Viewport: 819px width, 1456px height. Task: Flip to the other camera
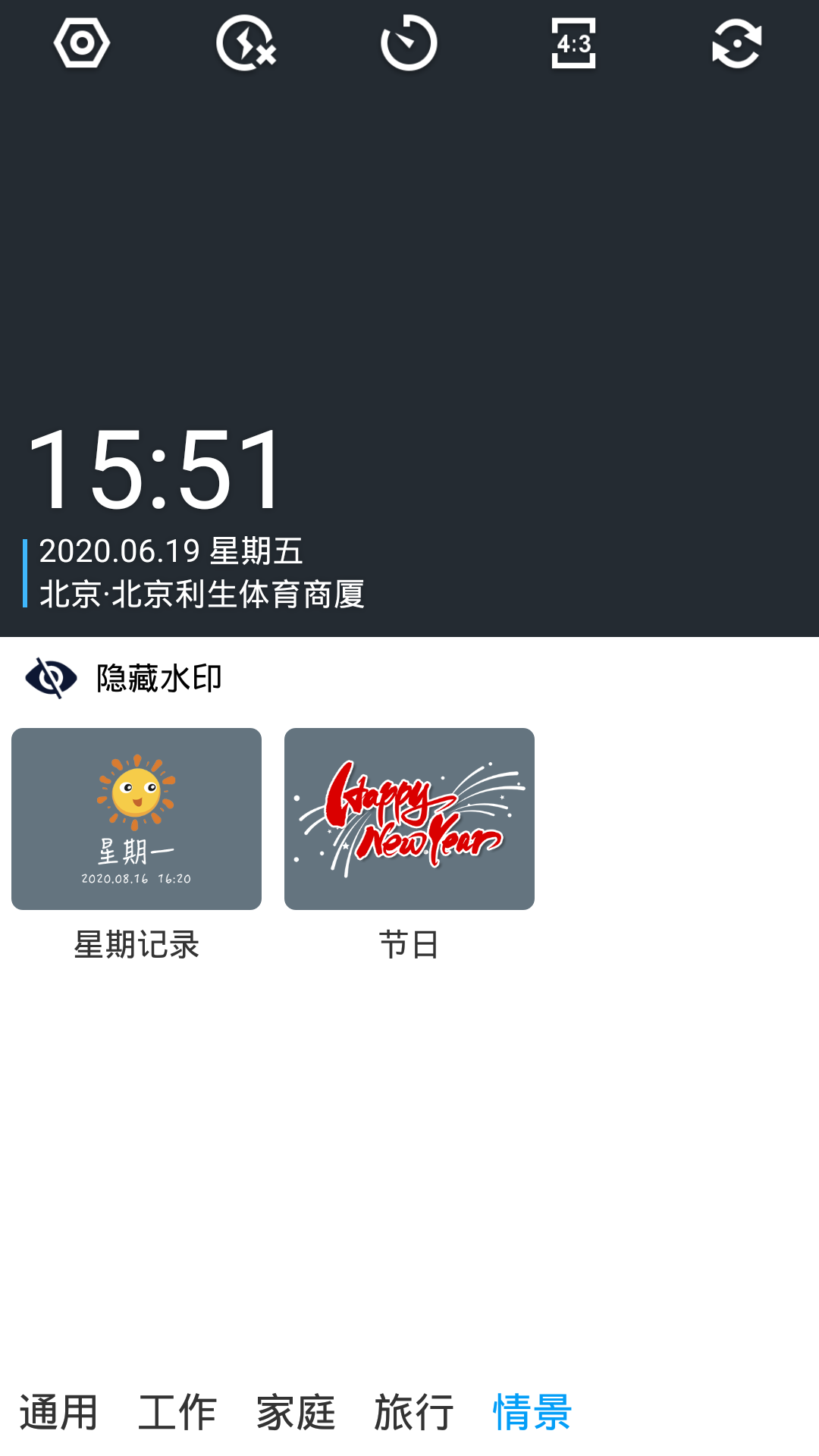(737, 43)
